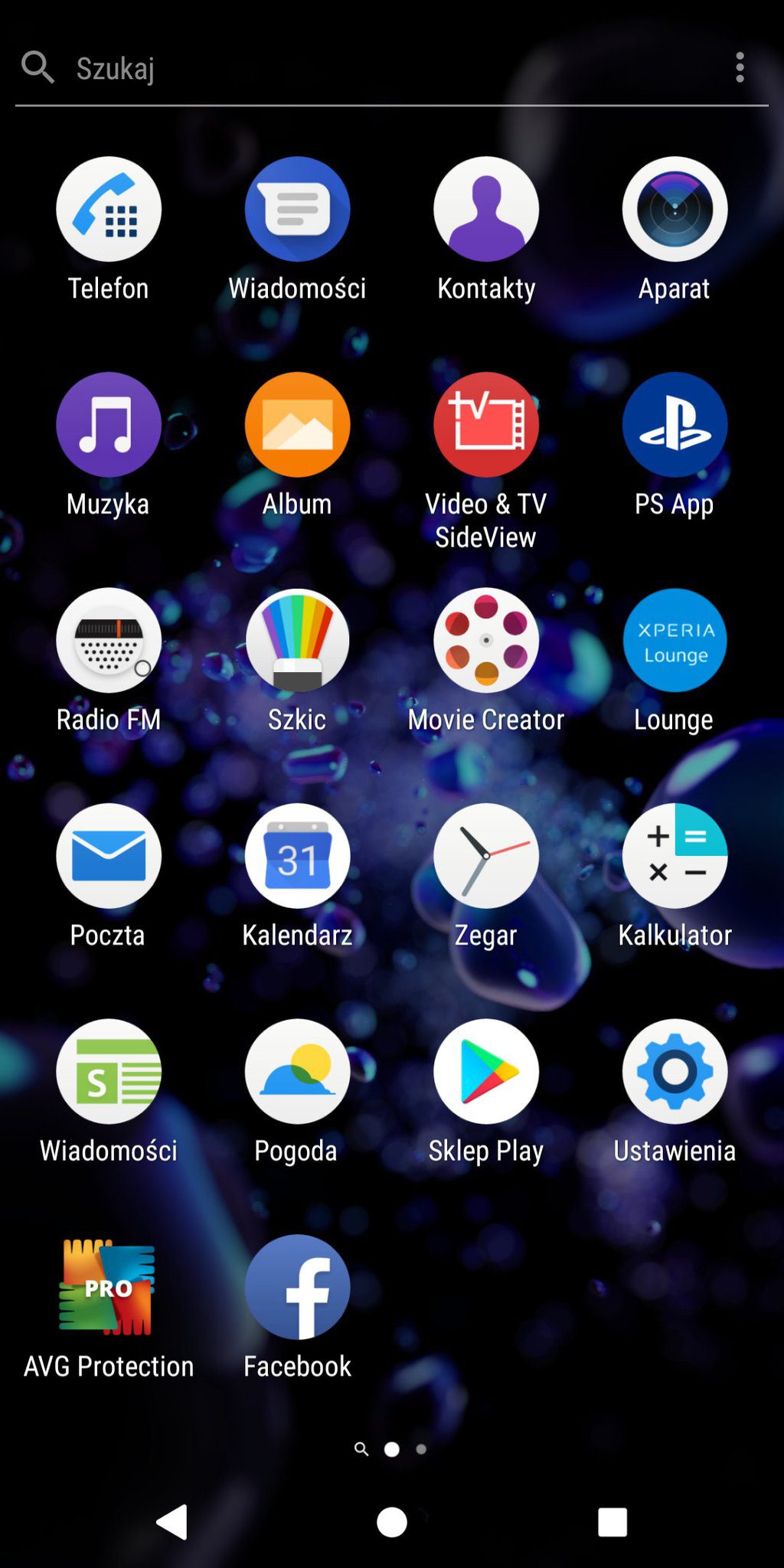Open Radio FM
Screen dimensions: 784x1568
tap(109, 641)
